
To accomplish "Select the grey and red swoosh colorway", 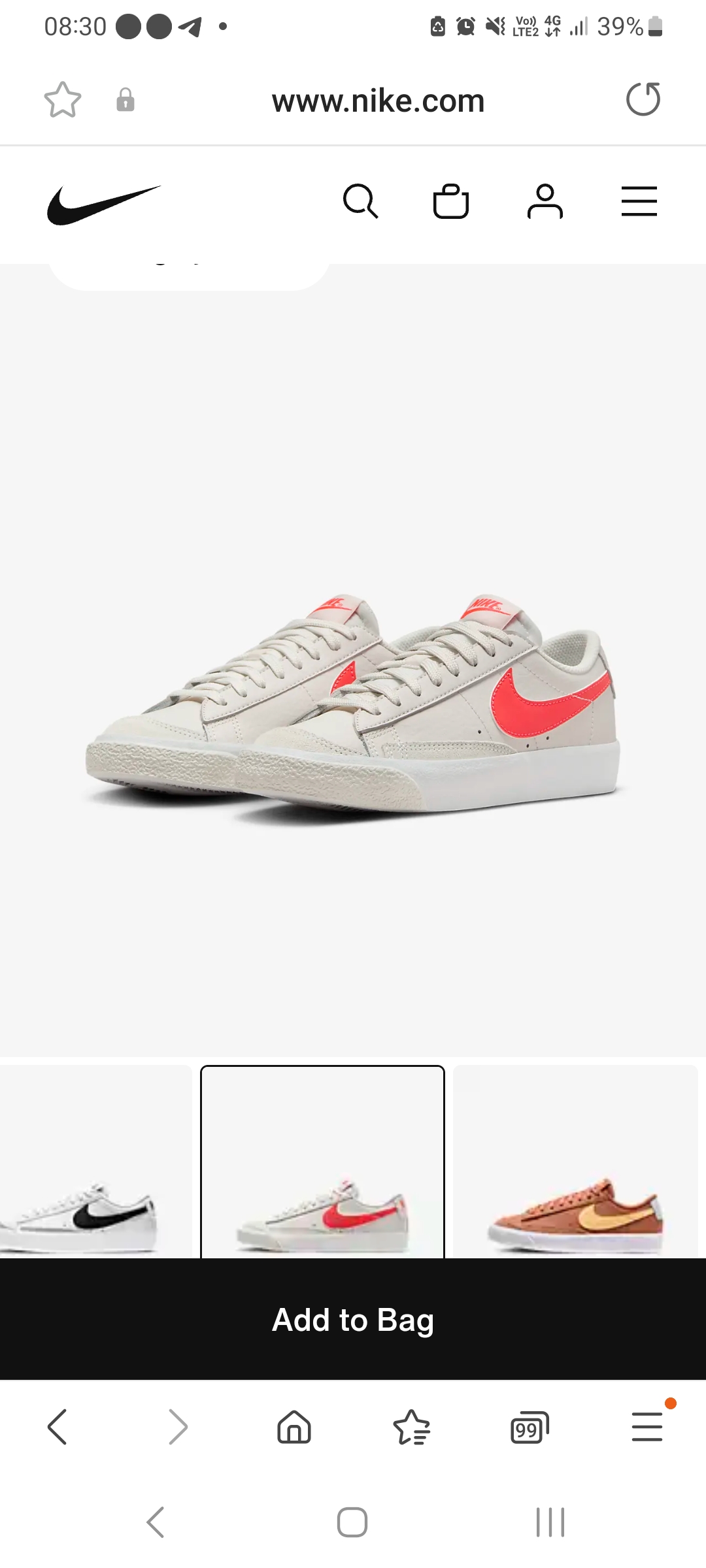I will click(x=322, y=1163).
